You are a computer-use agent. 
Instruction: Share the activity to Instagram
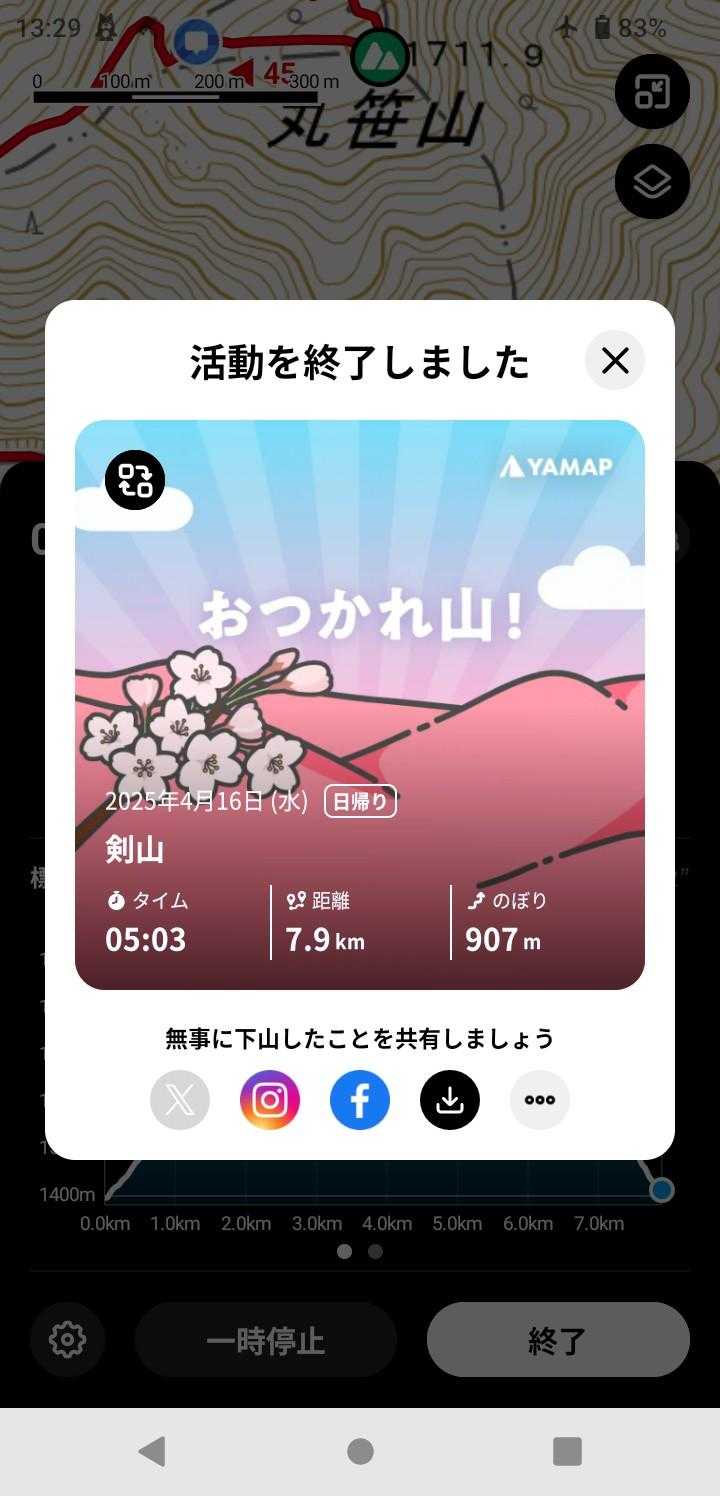(x=270, y=1100)
